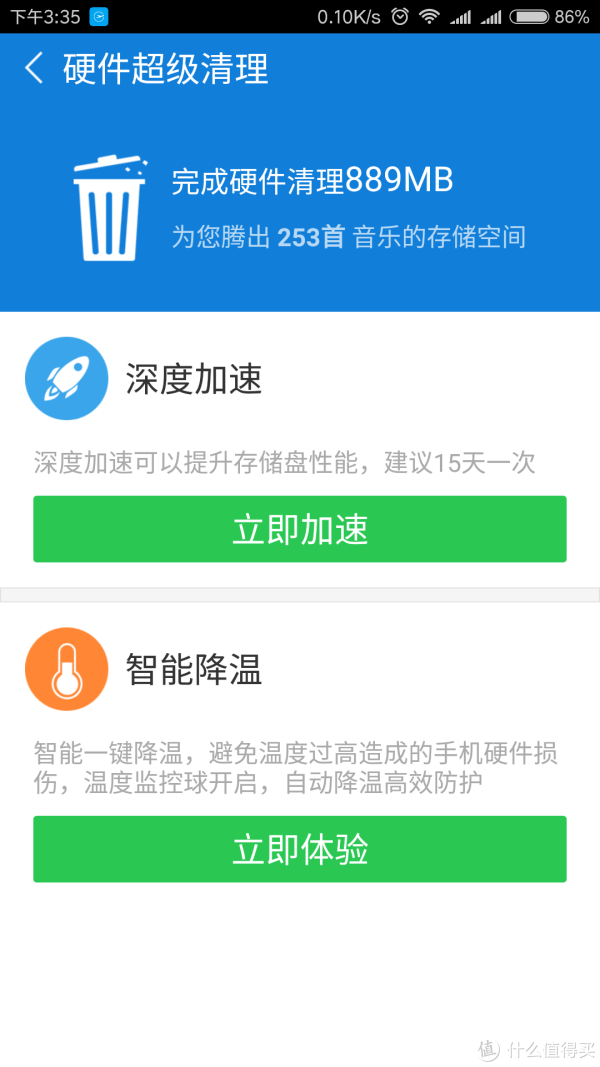The height and width of the screenshot is (1067, 600).
Task: Go back from 硬件超级清理 screen
Action: 34,68
